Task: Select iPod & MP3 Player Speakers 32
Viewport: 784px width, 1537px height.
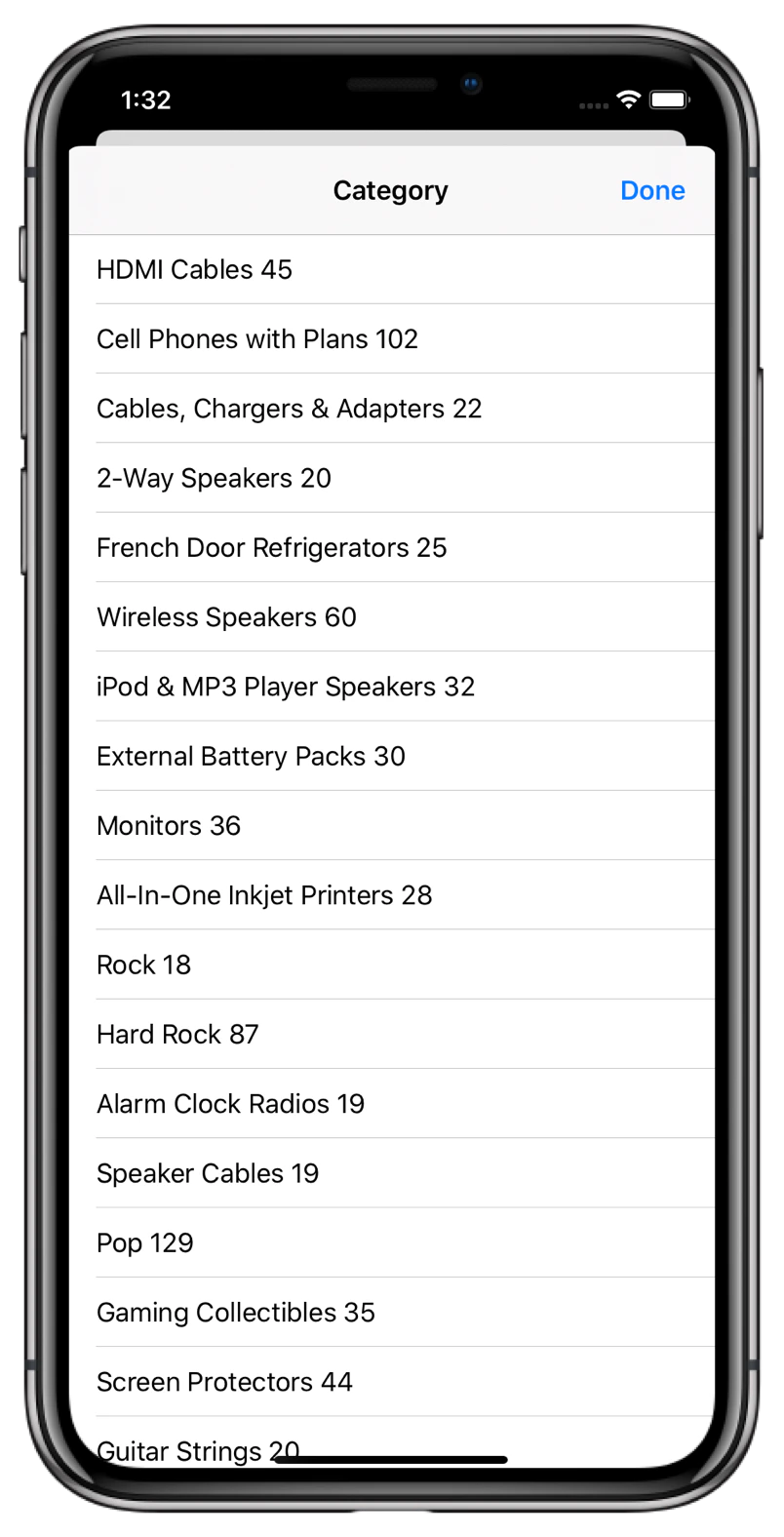Action: 286,686
